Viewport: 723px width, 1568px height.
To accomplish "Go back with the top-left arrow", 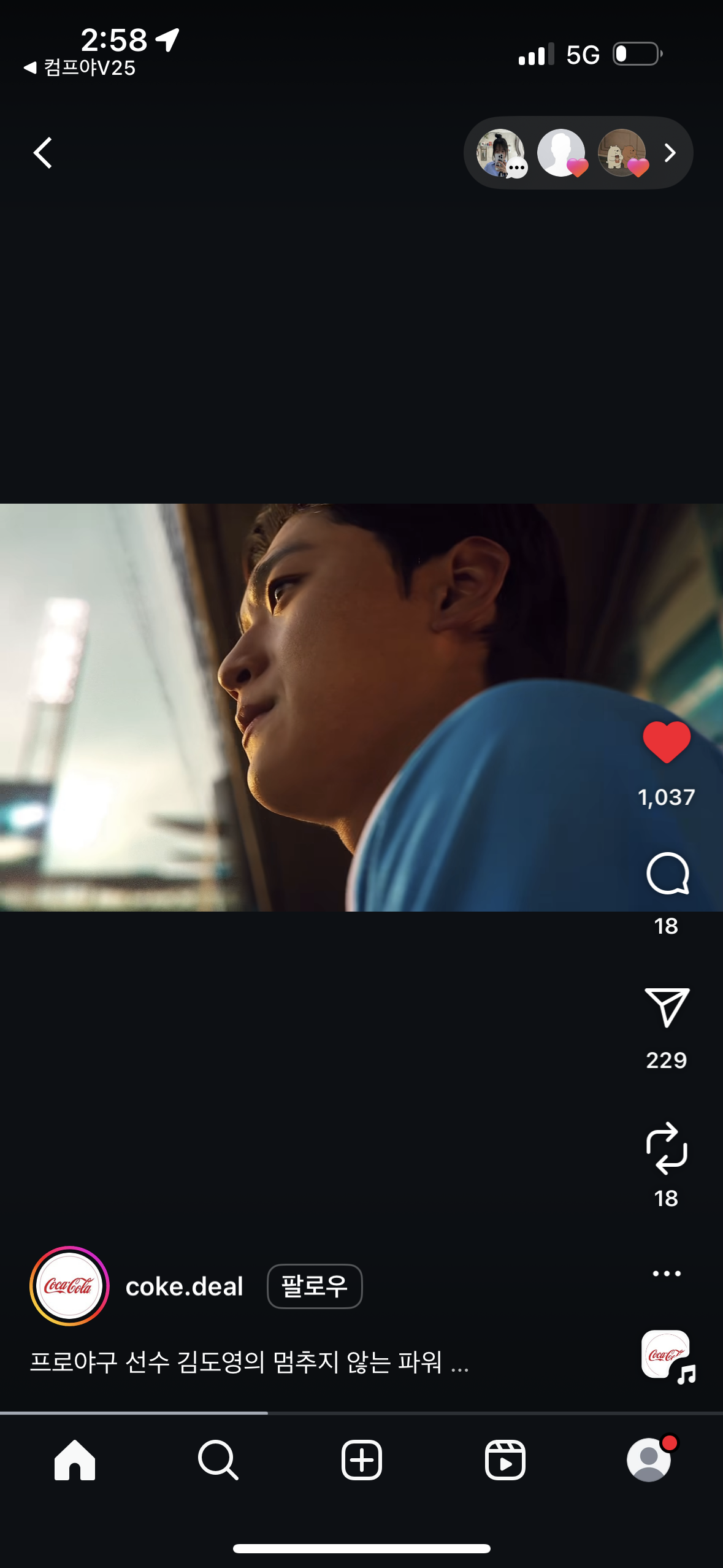I will click(x=43, y=153).
